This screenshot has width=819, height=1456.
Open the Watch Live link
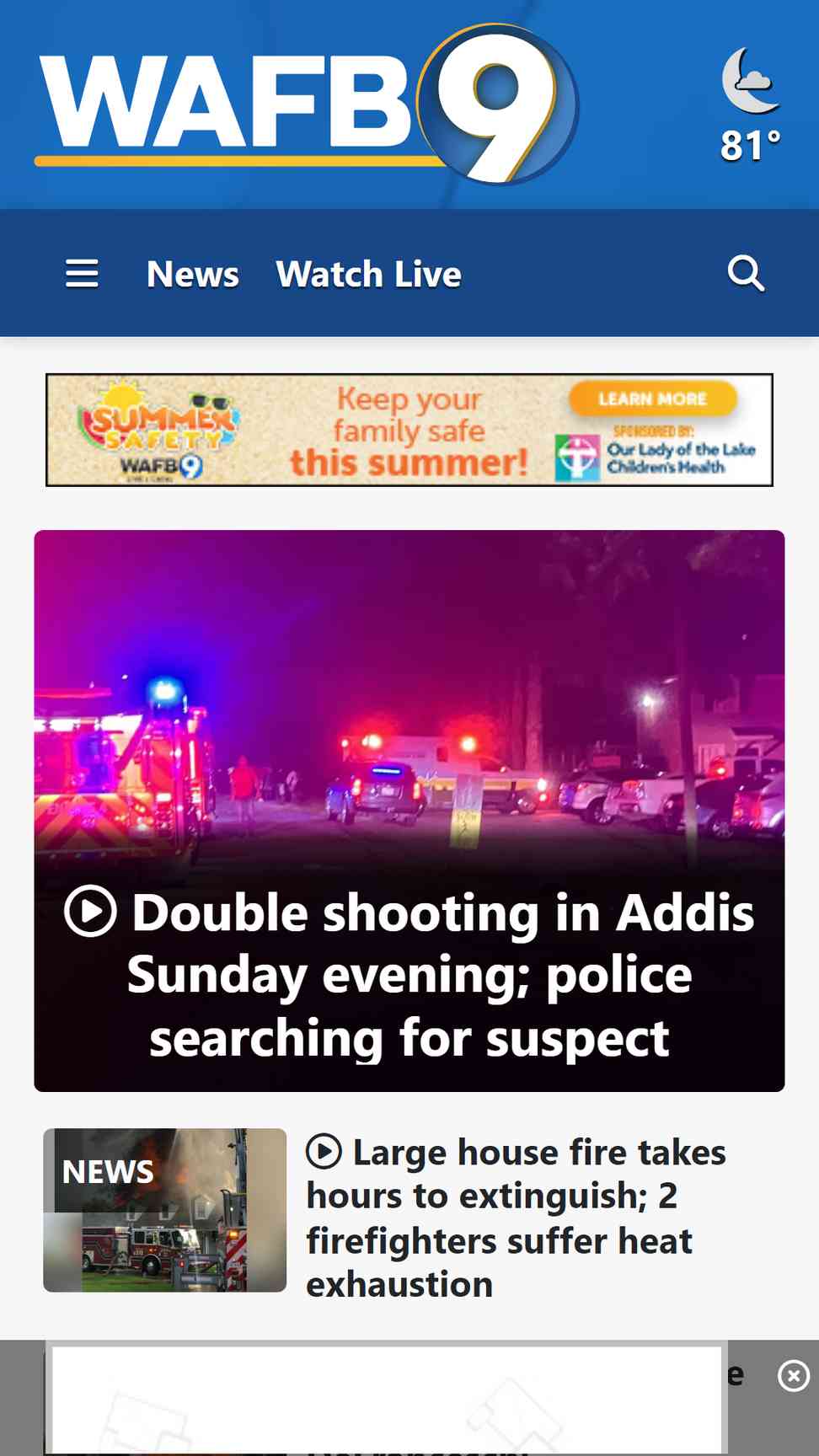(369, 274)
